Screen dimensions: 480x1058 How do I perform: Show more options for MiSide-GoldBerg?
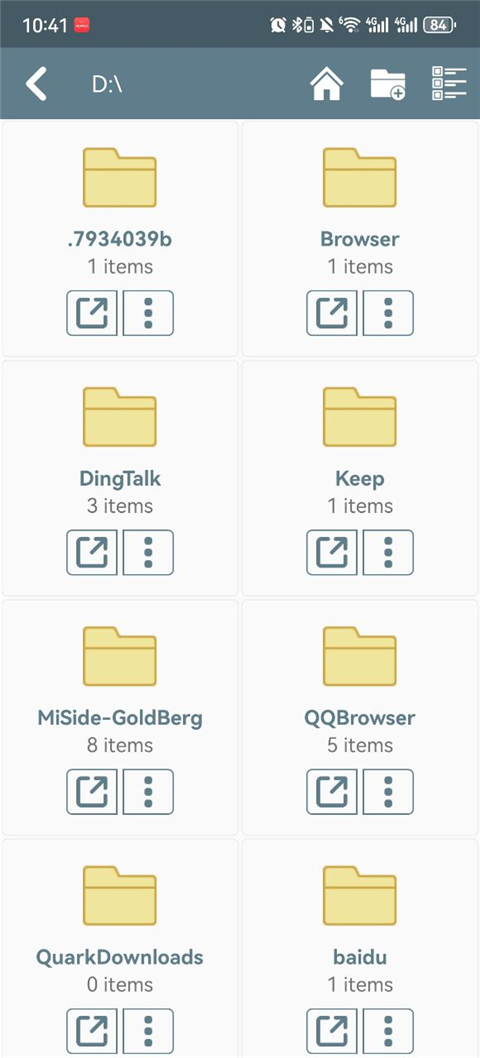point(149,792)
